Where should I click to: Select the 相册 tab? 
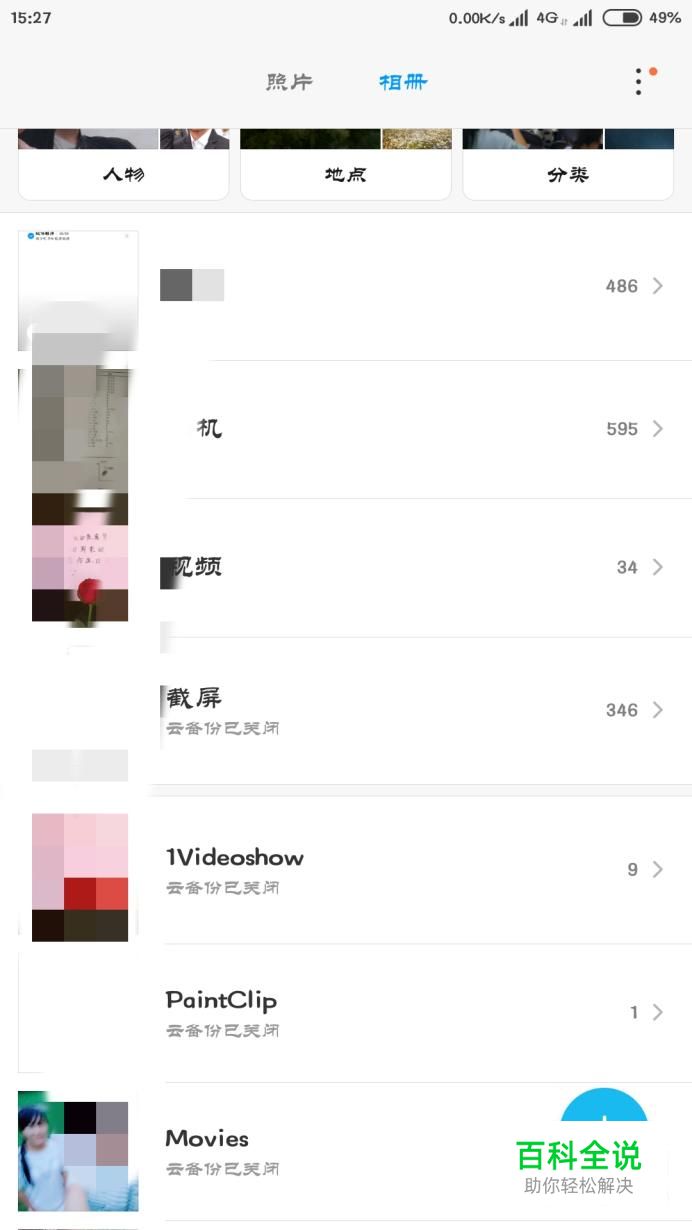(x=403, y=82)
